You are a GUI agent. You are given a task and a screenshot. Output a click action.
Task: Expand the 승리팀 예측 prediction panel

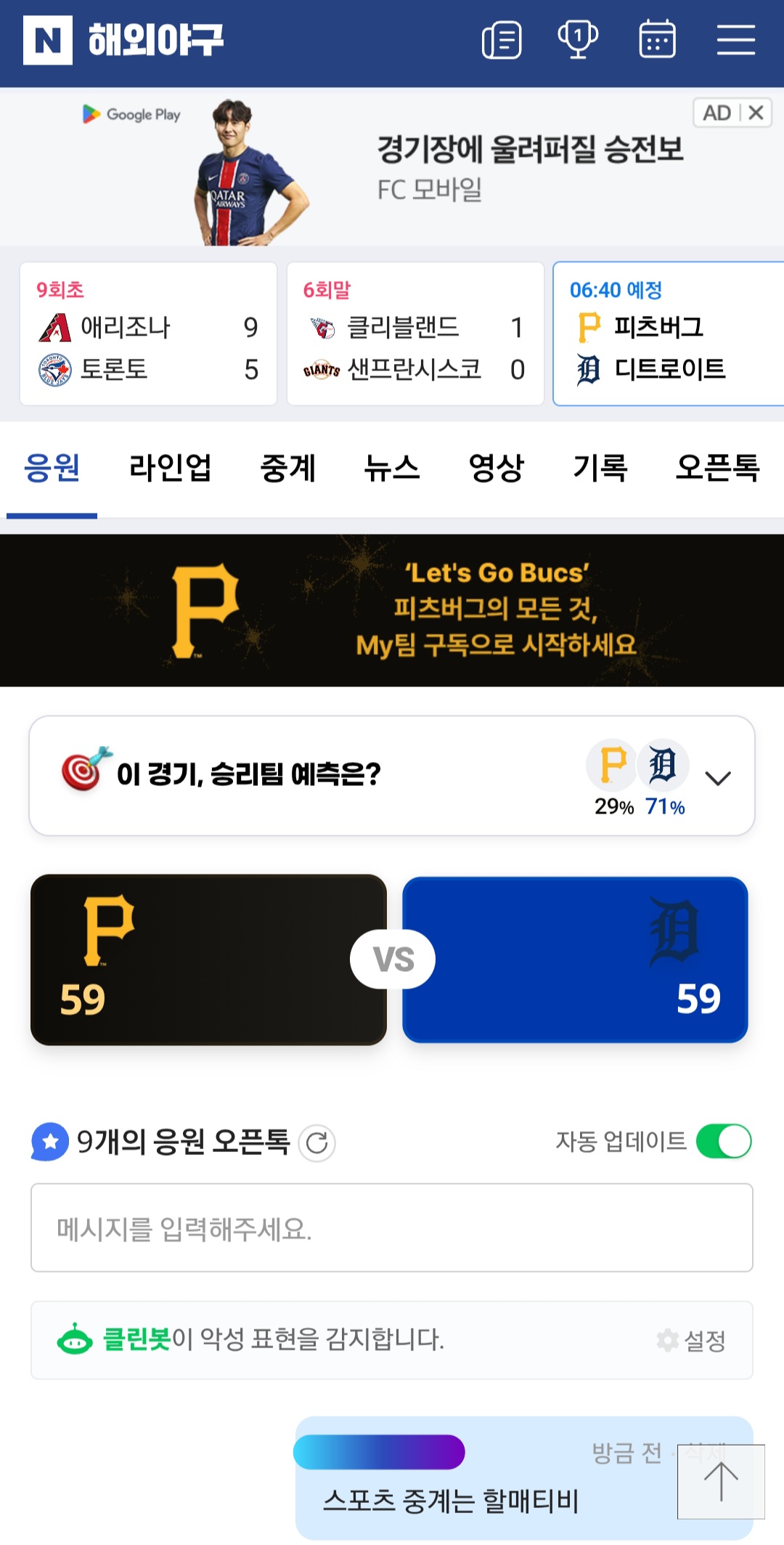pos(718,778)
